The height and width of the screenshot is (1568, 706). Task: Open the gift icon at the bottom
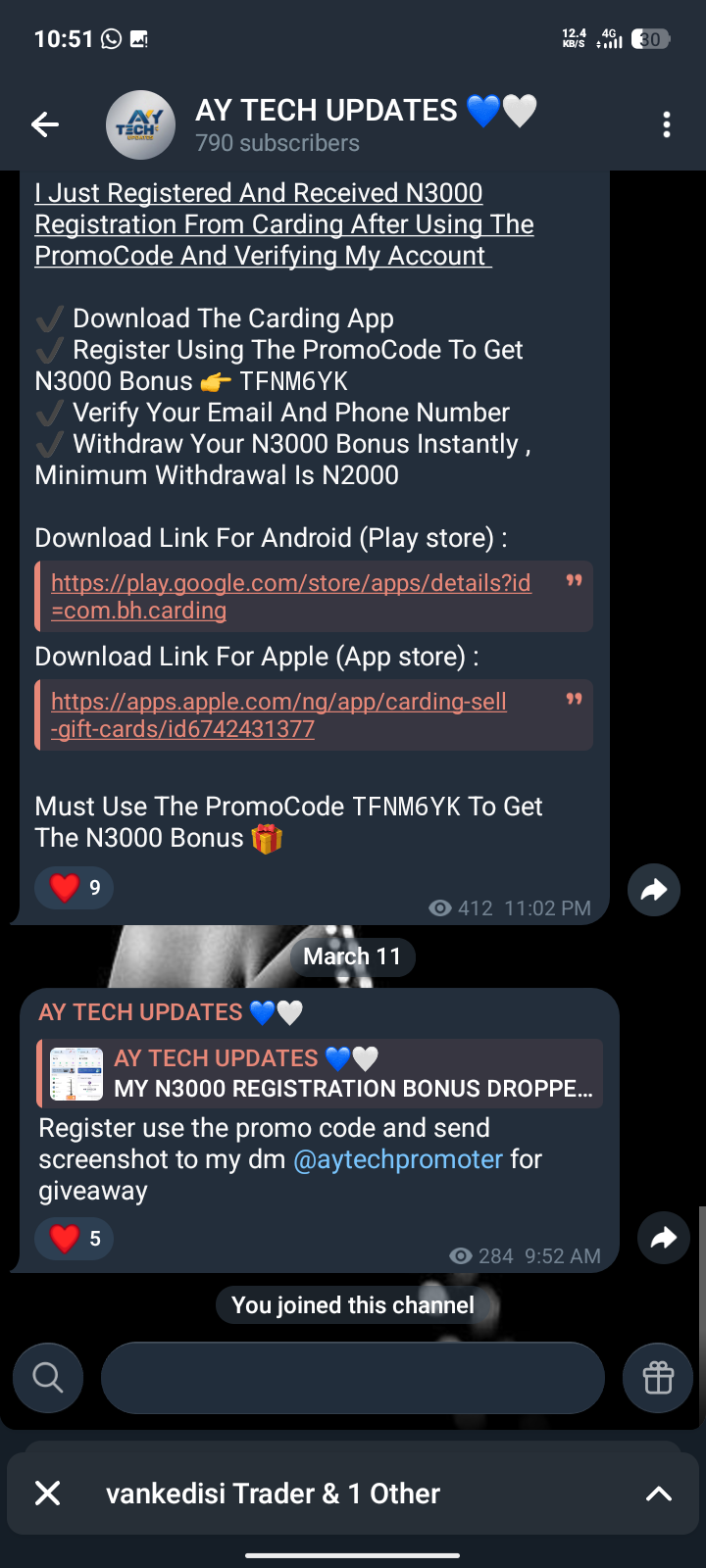tap(658, 1378)
